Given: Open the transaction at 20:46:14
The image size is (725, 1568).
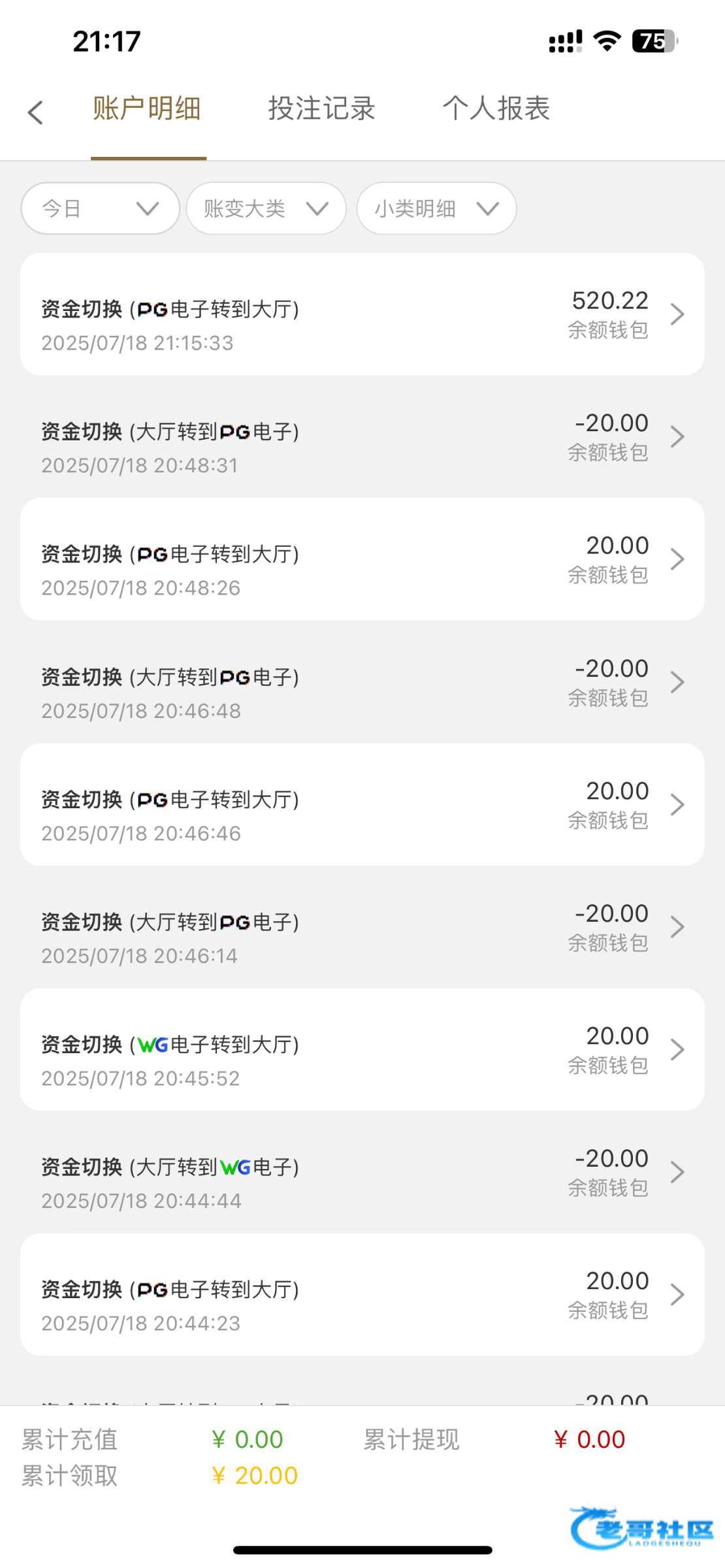Looking at the screenshot, I should click(x=362, y=927).
